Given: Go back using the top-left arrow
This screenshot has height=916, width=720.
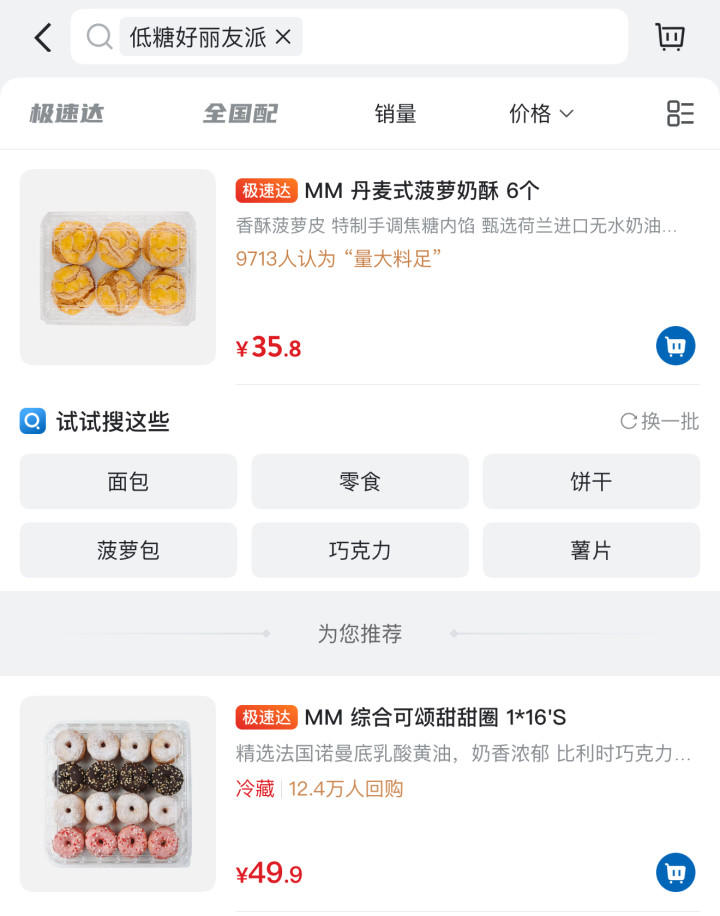Looking at the screenshot, I should click(42, 38).
